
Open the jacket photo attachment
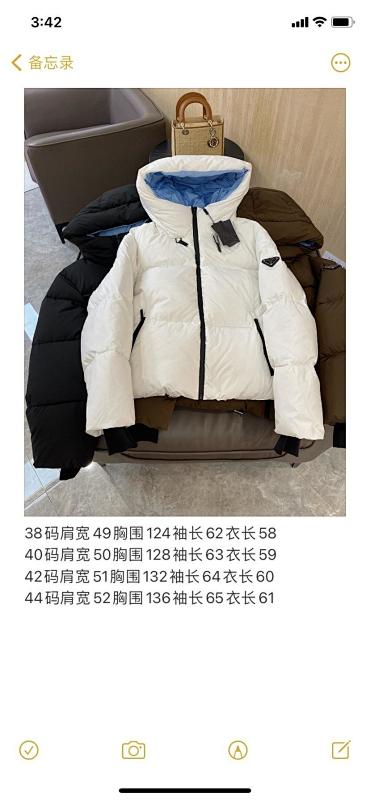[x=185, y=302]
